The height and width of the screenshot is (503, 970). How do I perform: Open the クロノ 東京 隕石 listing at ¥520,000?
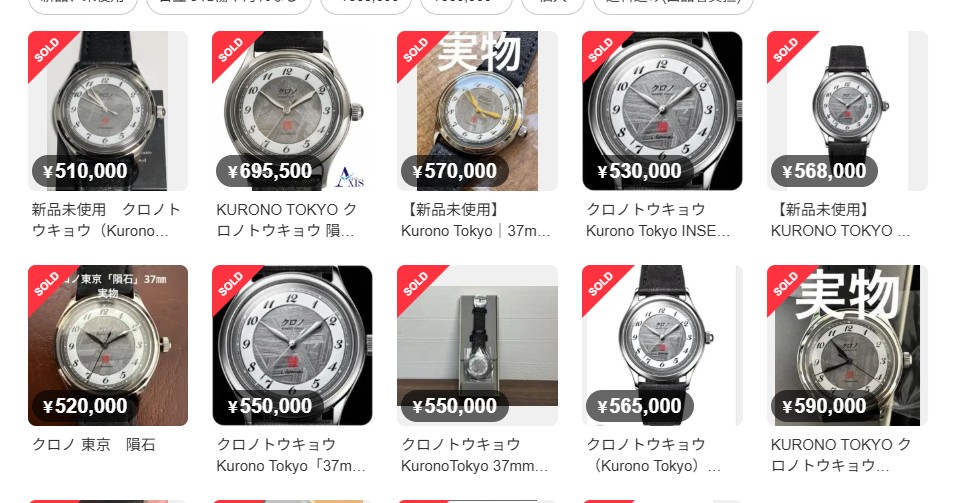108,345
